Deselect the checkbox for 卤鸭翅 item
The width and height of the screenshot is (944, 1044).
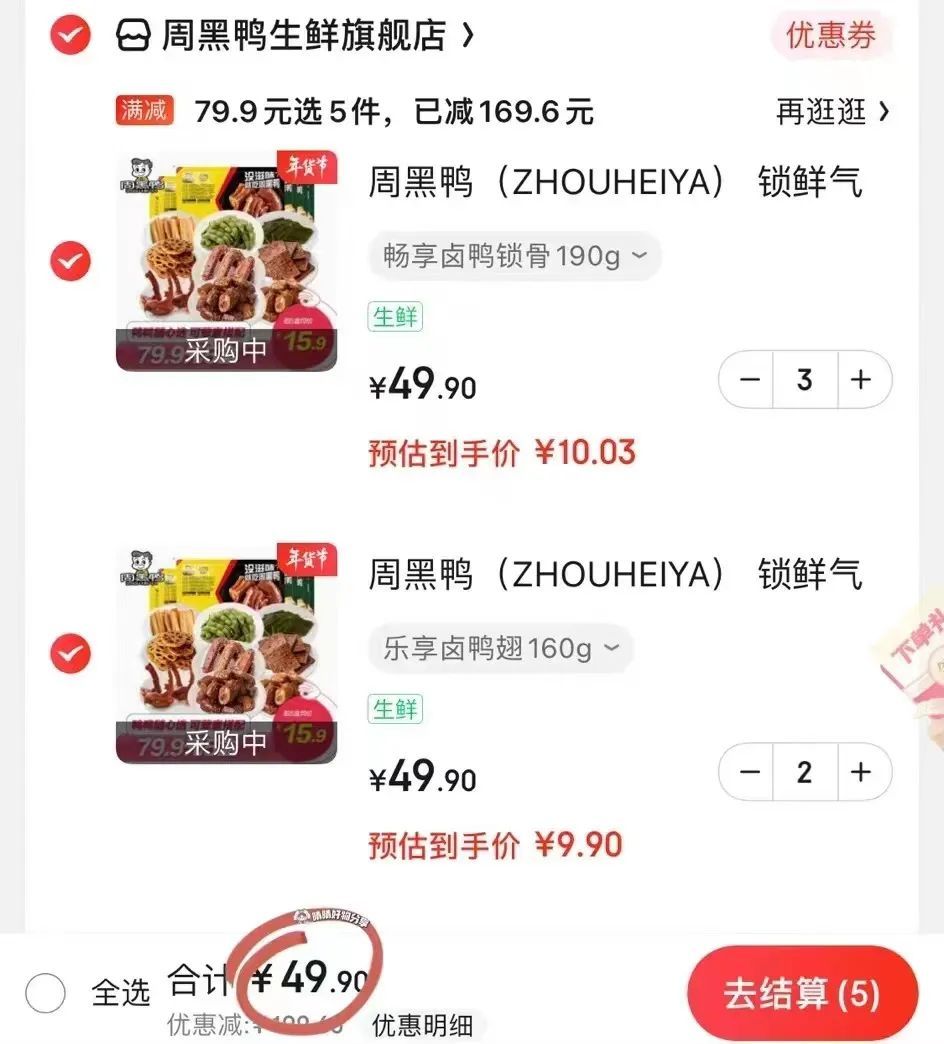(x=69, y=653)
